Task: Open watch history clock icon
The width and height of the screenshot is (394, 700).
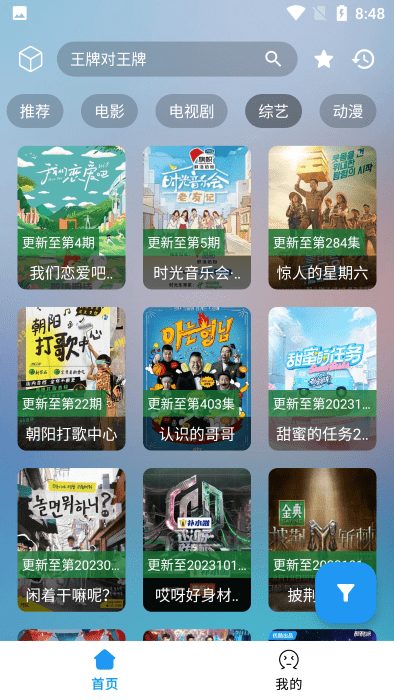Action: (363, 59)
